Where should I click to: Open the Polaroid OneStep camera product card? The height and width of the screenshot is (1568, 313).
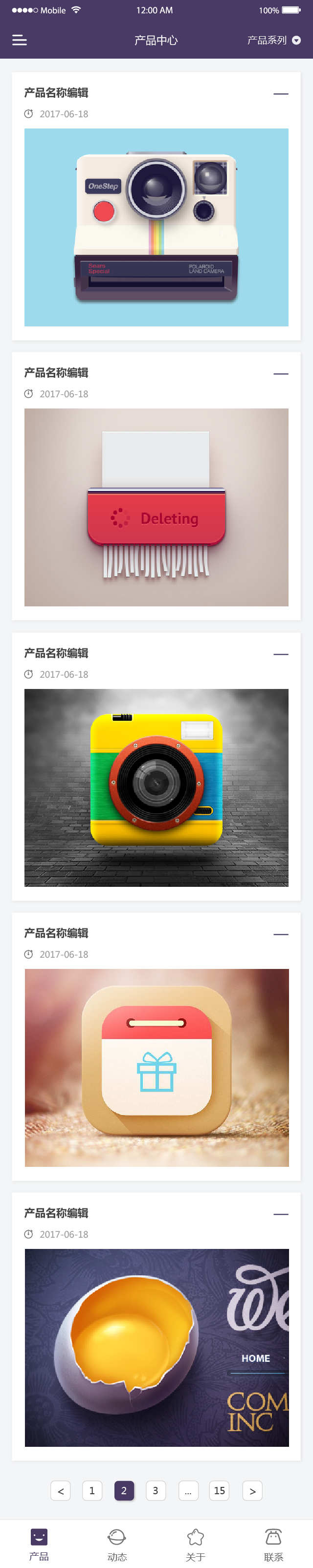[x=156, y=227]
